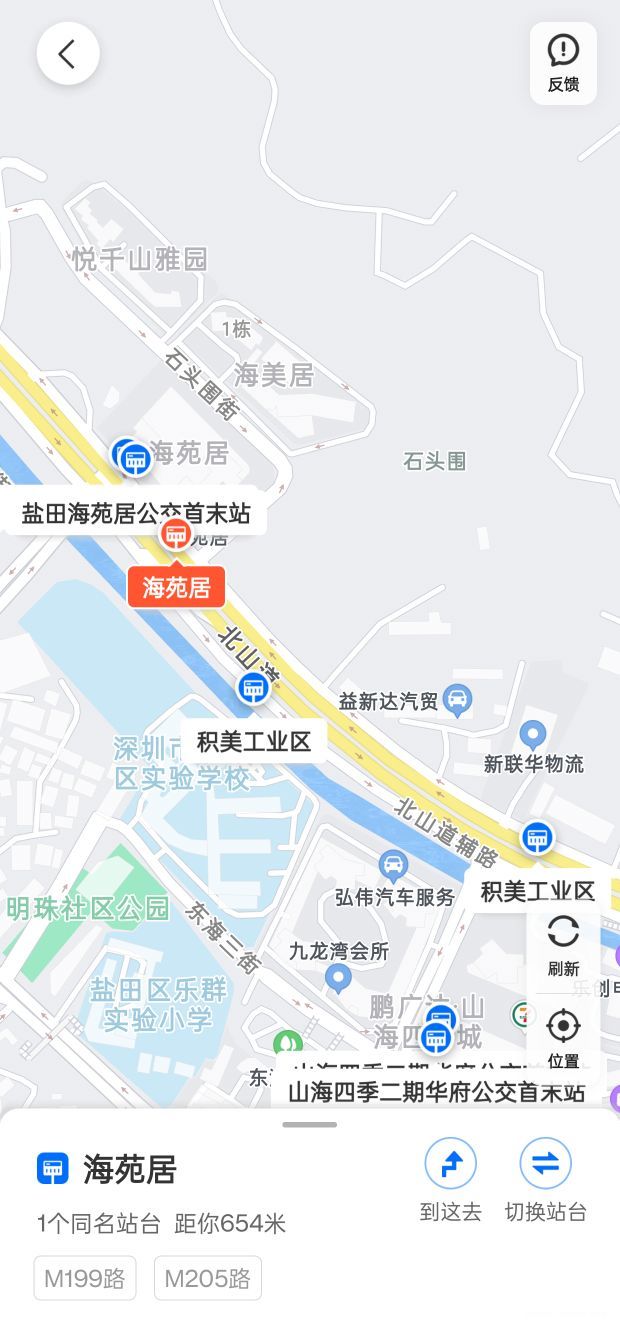Open 九龙湾会所 location pin
Screen dimensions: 620x1336
(x=338, y=977)
